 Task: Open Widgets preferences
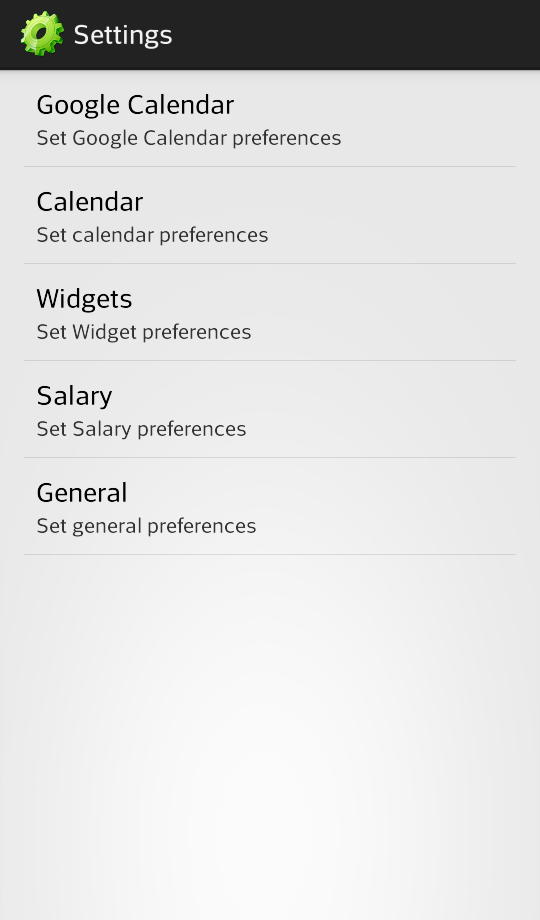coord(270,312)
